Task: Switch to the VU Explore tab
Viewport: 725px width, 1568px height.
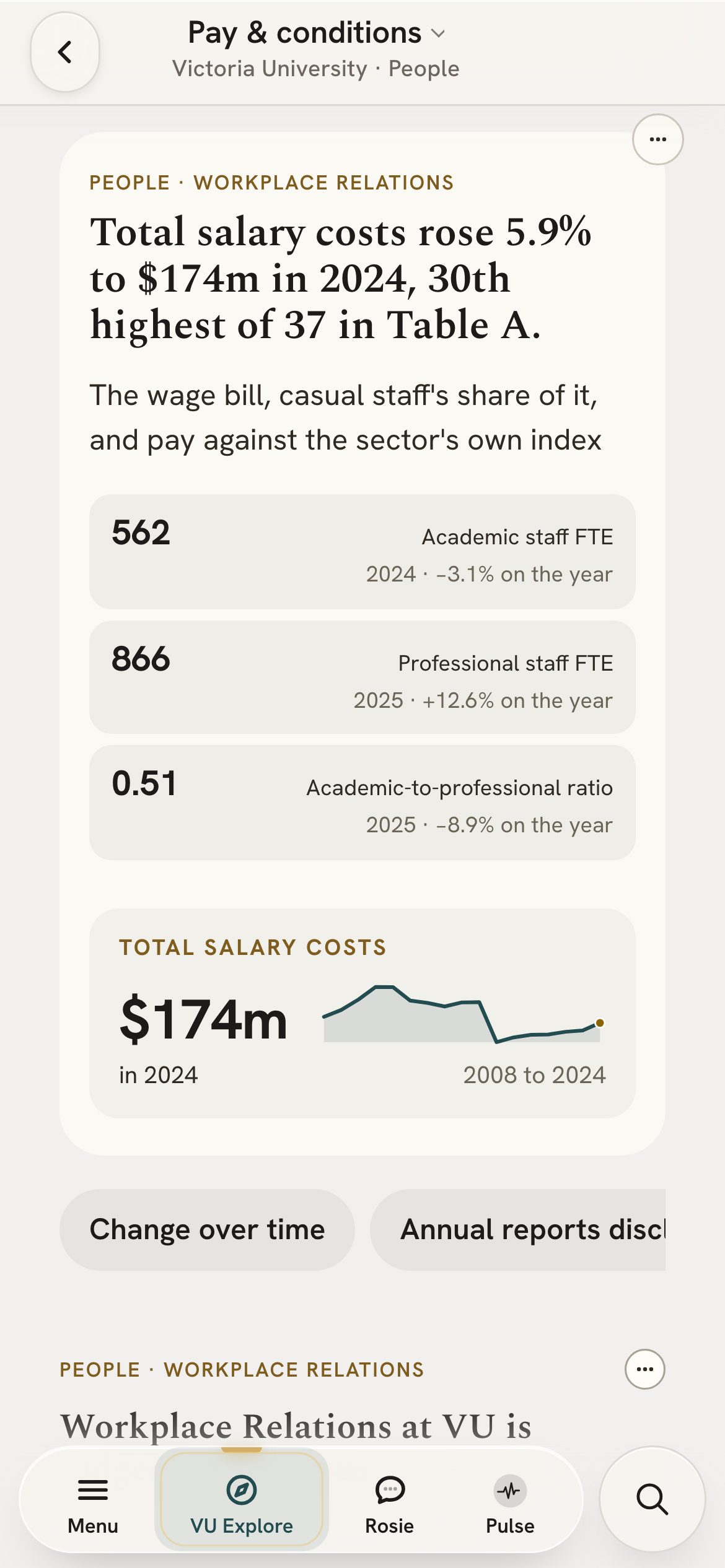Action: [x=242, y=1500]
